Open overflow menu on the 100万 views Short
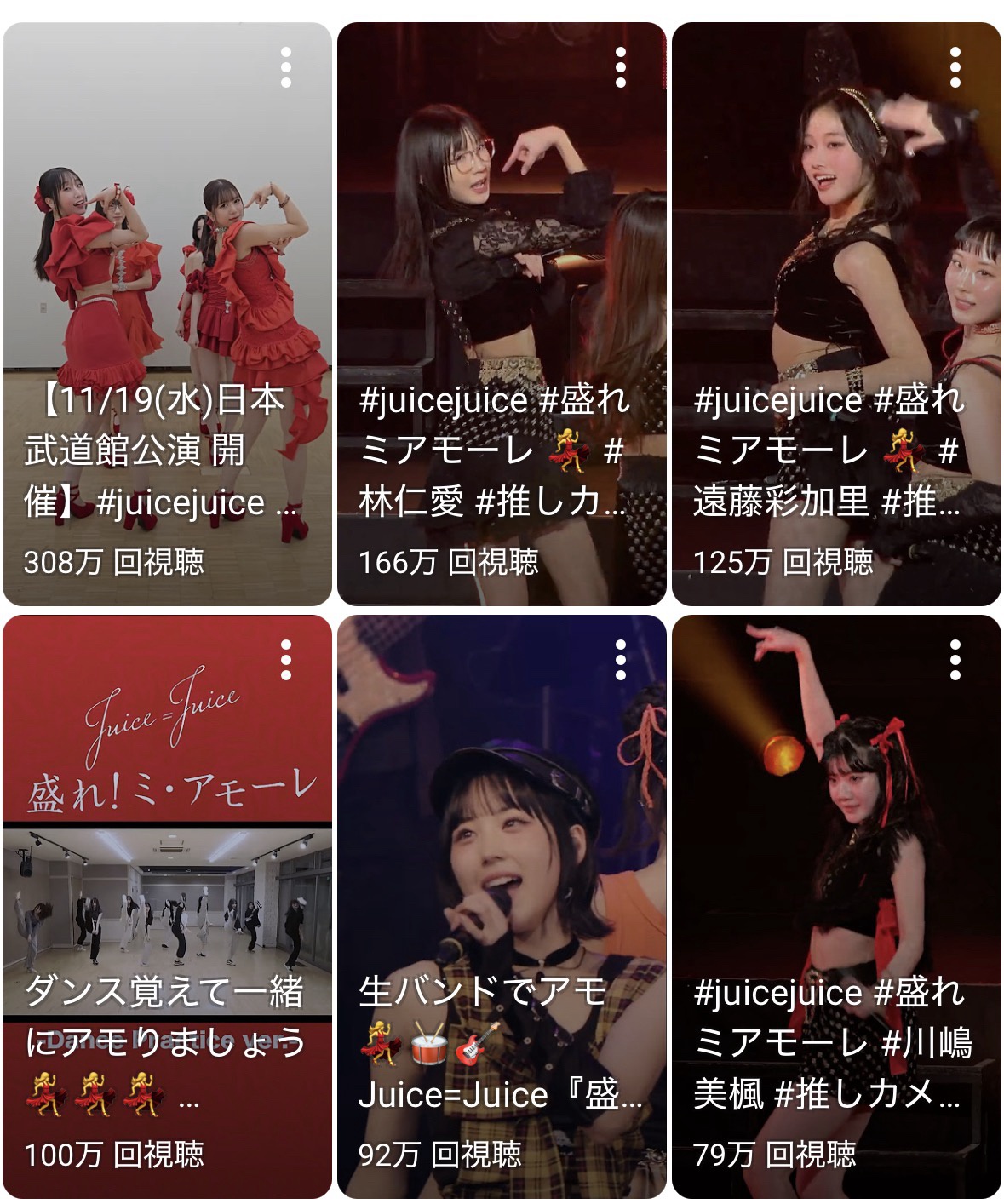This screenshot has width=1004, height=1204. (286, 660)
